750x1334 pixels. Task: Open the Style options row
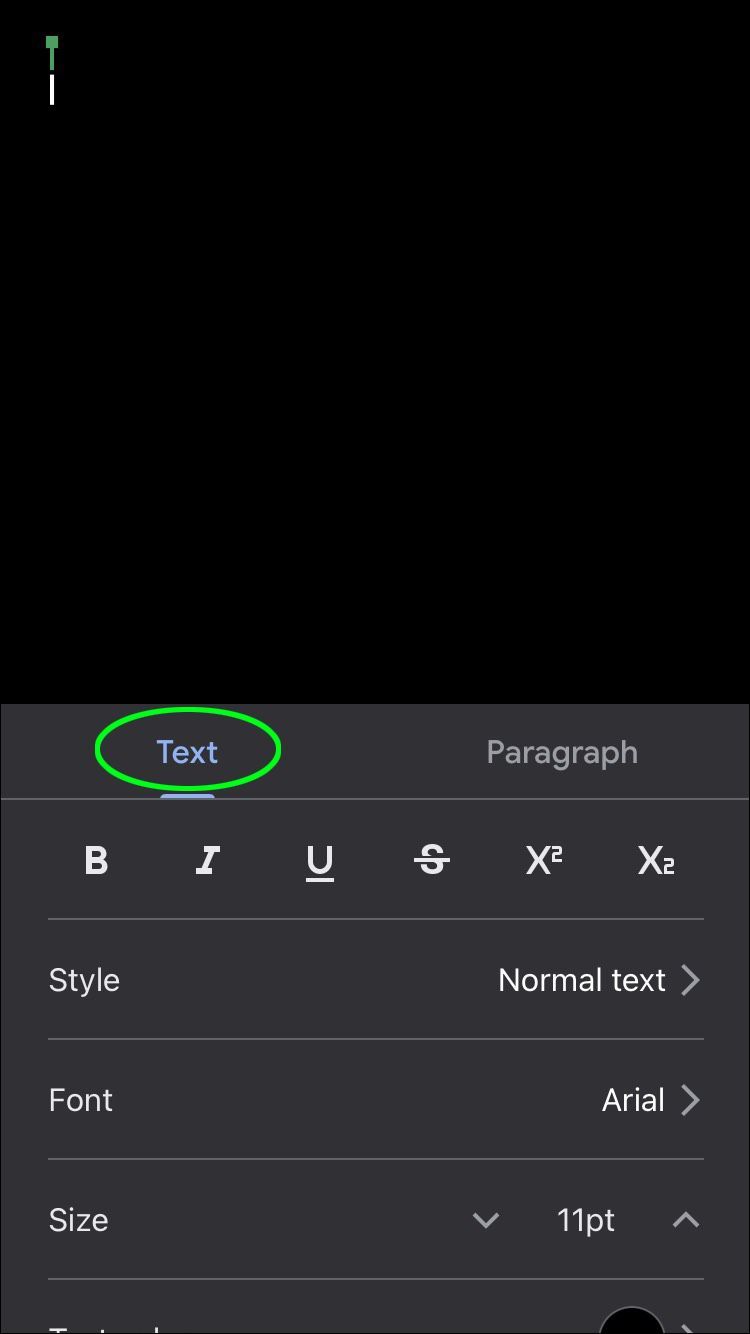(x=376, y=980)
